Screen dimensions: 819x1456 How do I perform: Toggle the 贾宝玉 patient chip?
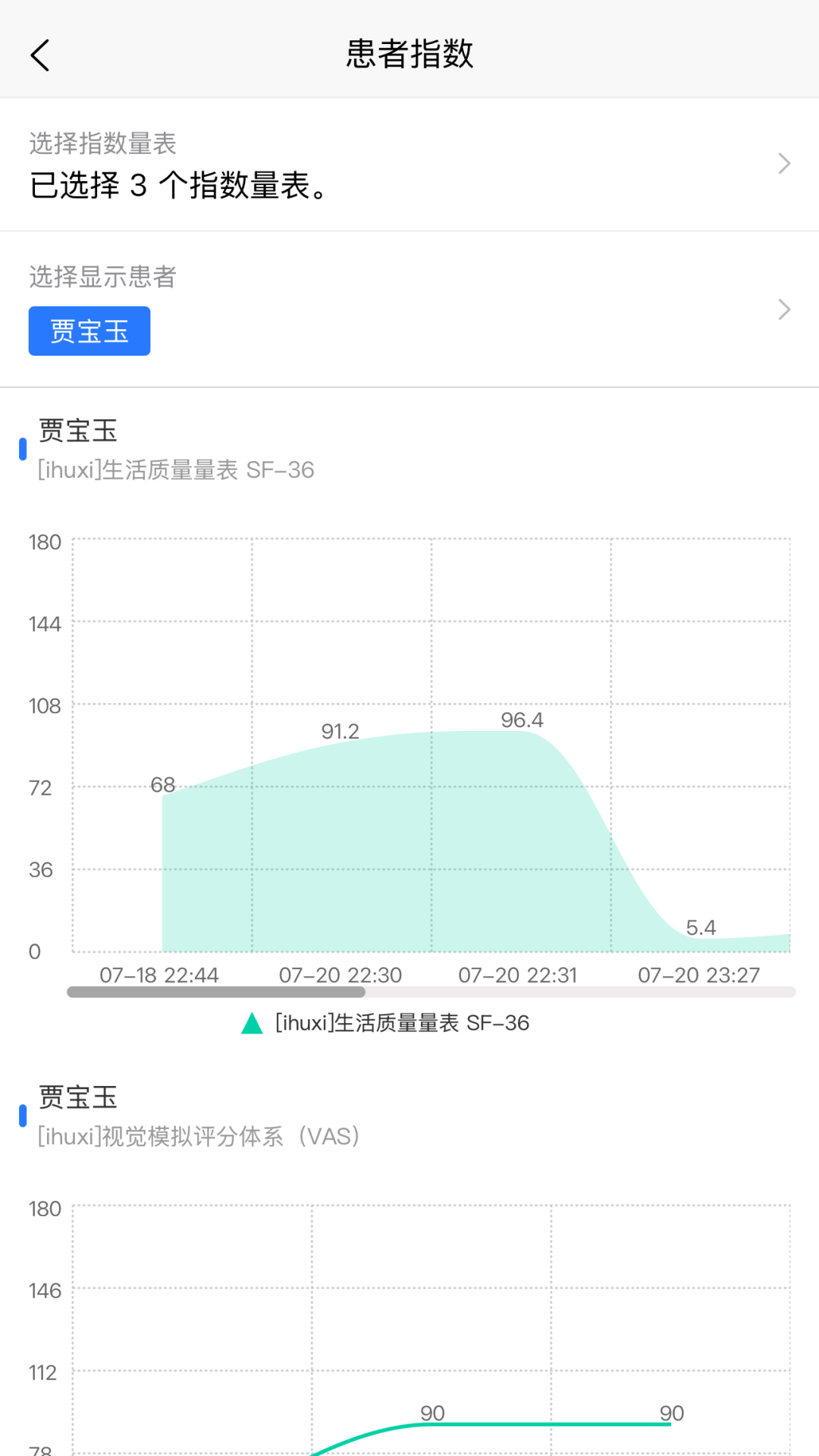click(x=89, y=331)
